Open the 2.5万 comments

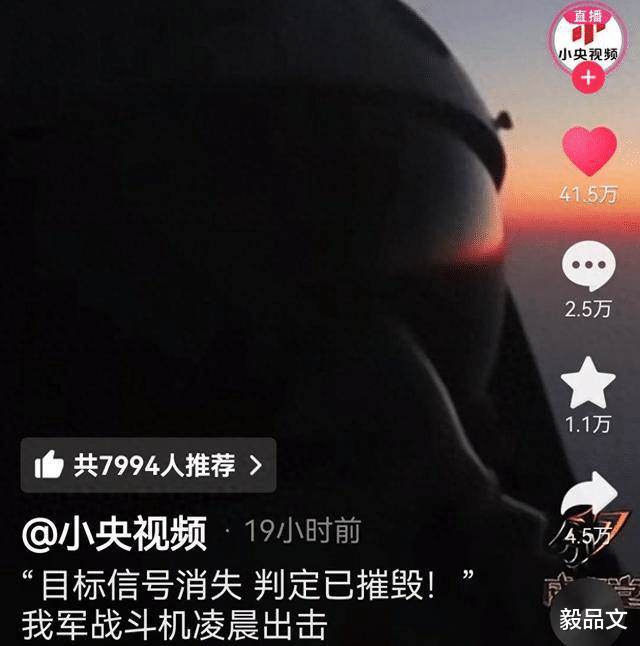[x=589, y=268]
